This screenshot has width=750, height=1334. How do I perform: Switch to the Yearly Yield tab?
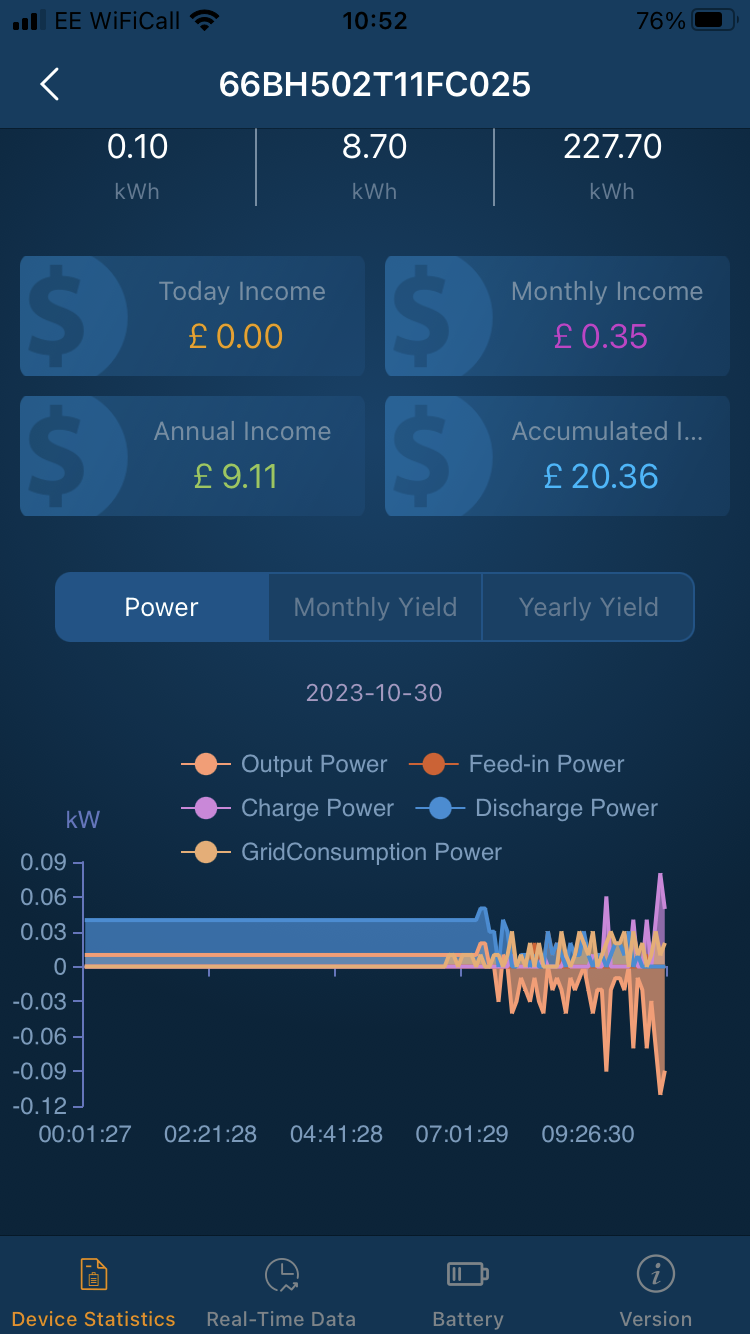[588, 607]
